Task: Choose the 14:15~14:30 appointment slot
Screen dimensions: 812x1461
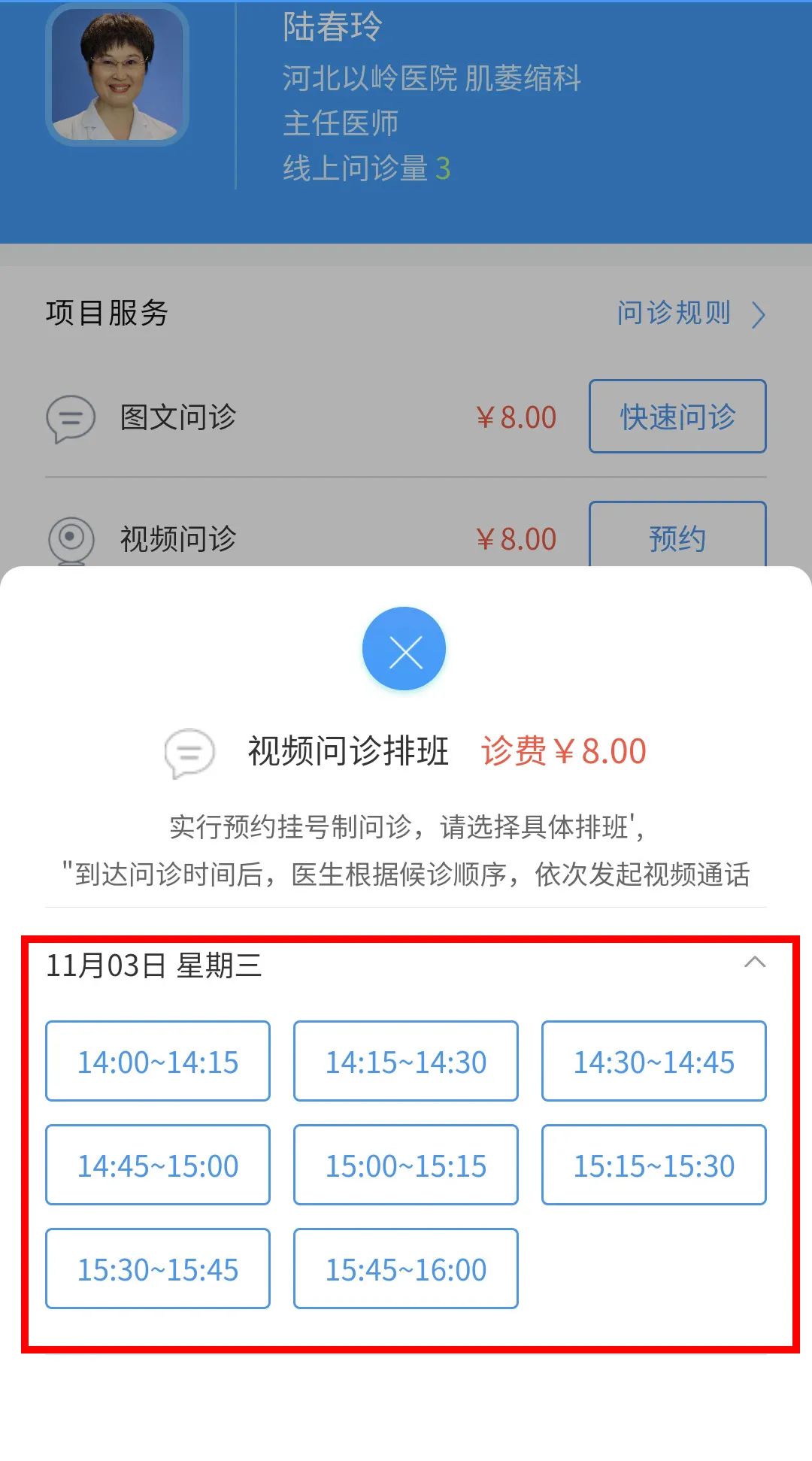Action: 406,1061
